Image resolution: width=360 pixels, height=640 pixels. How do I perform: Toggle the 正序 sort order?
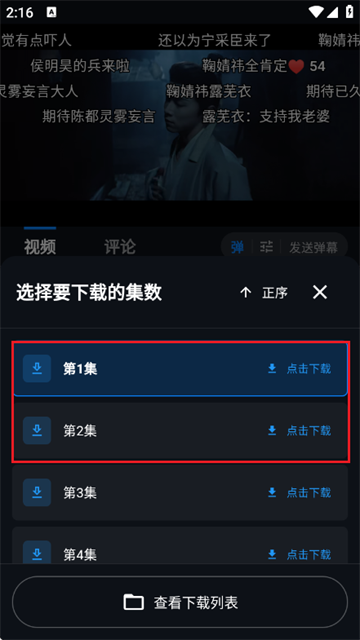point(264,292)
